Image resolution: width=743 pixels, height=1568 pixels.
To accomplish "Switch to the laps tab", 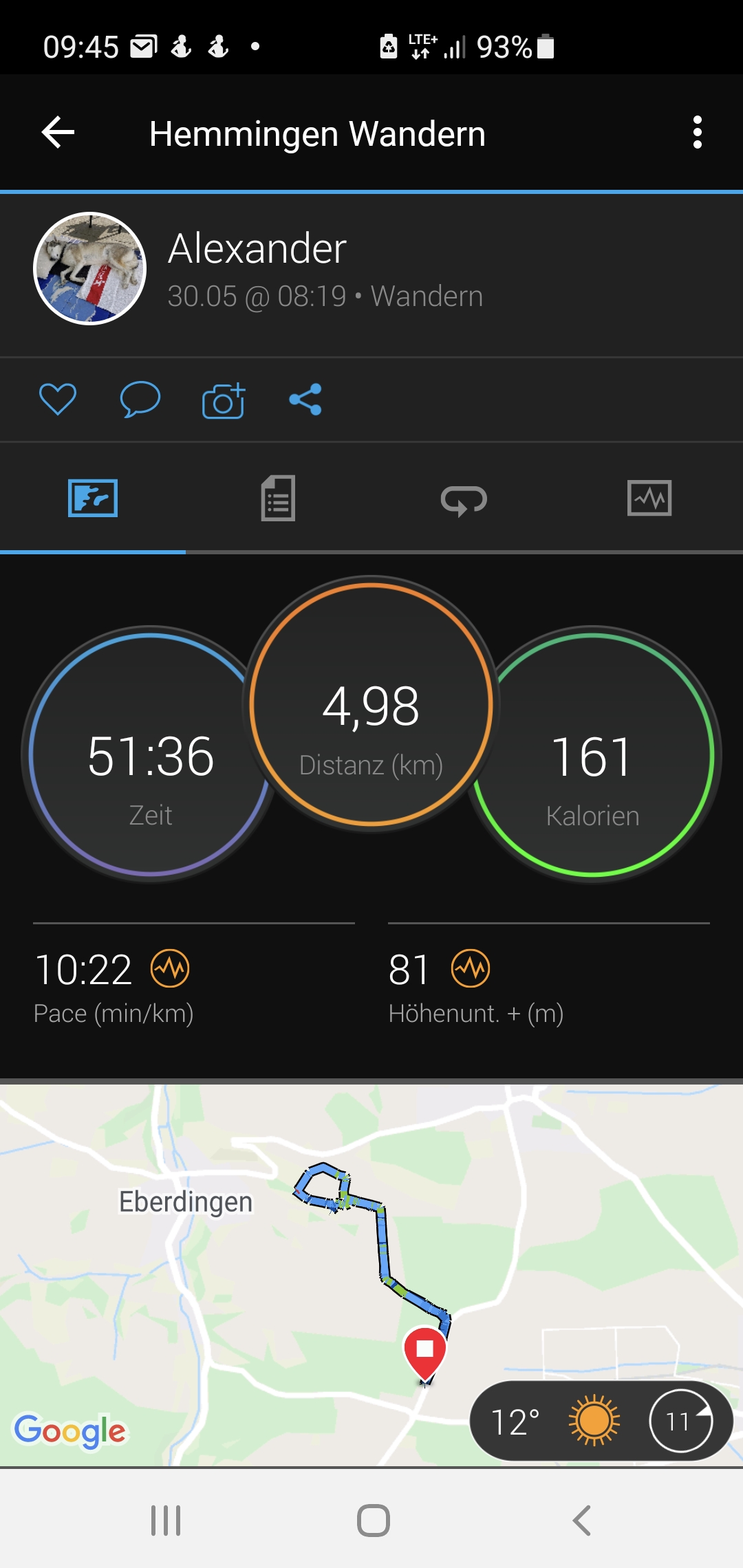I will click(x=464, y=499).
